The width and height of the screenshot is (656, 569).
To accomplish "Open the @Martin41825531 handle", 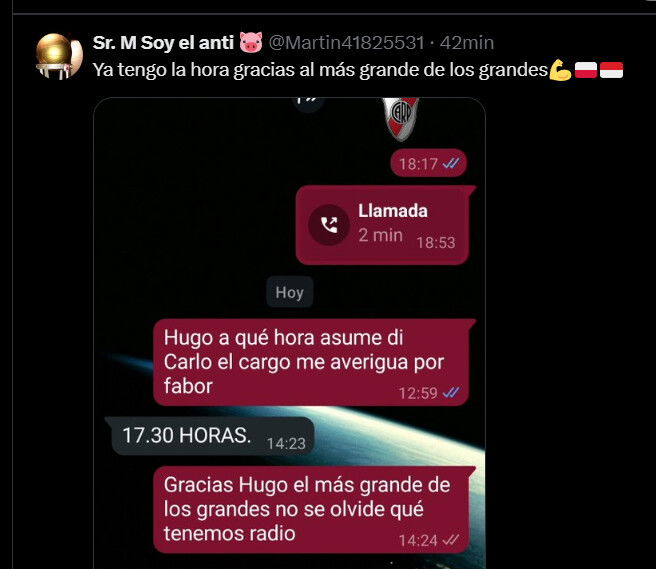I will pos(346,43).
